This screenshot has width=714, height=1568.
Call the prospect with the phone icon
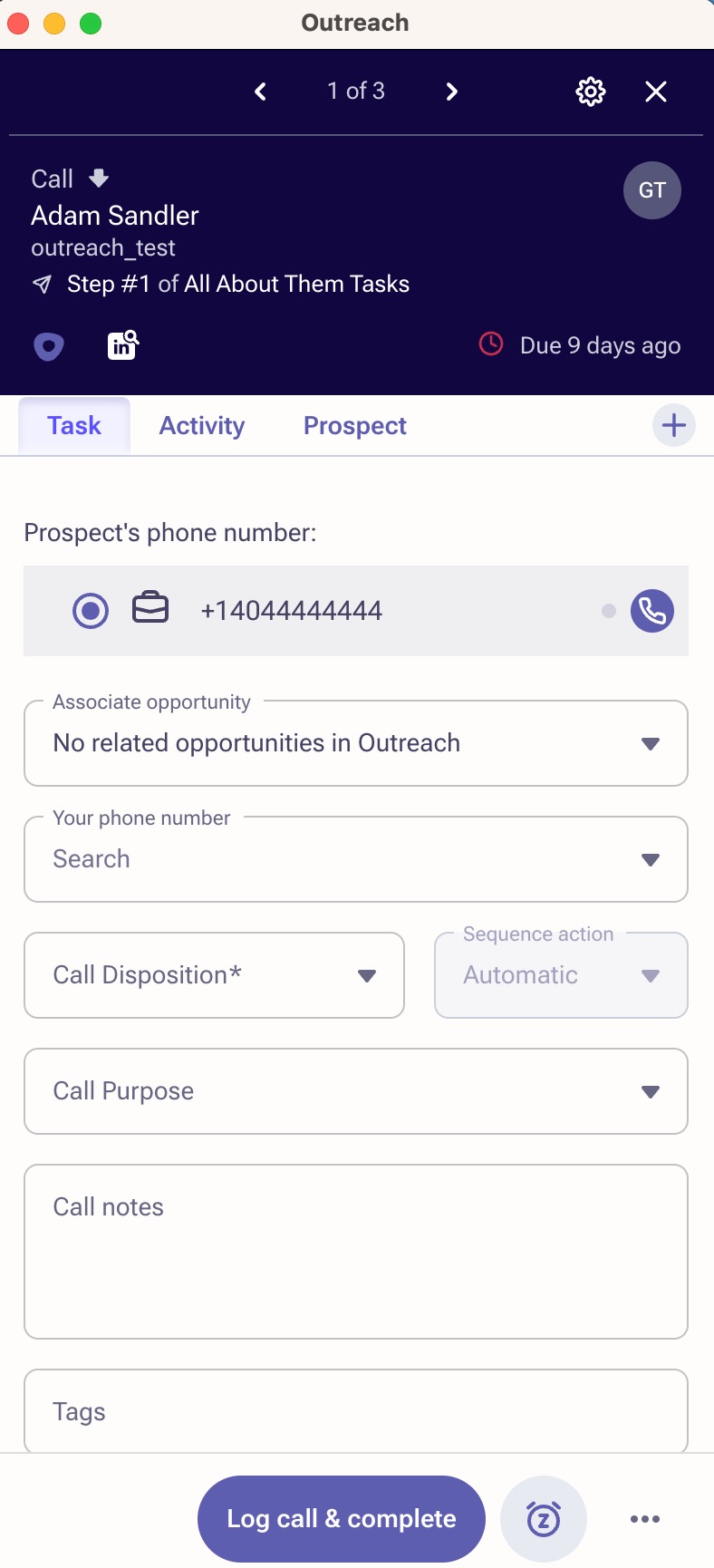point(652,611)
